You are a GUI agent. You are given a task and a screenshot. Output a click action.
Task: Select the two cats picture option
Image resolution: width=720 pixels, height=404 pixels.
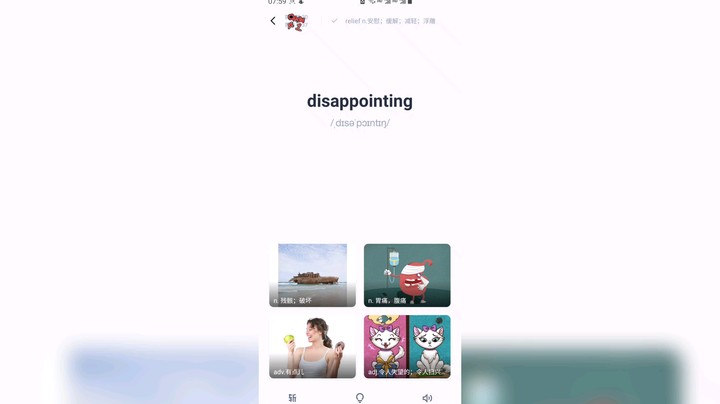coord(407,347)
